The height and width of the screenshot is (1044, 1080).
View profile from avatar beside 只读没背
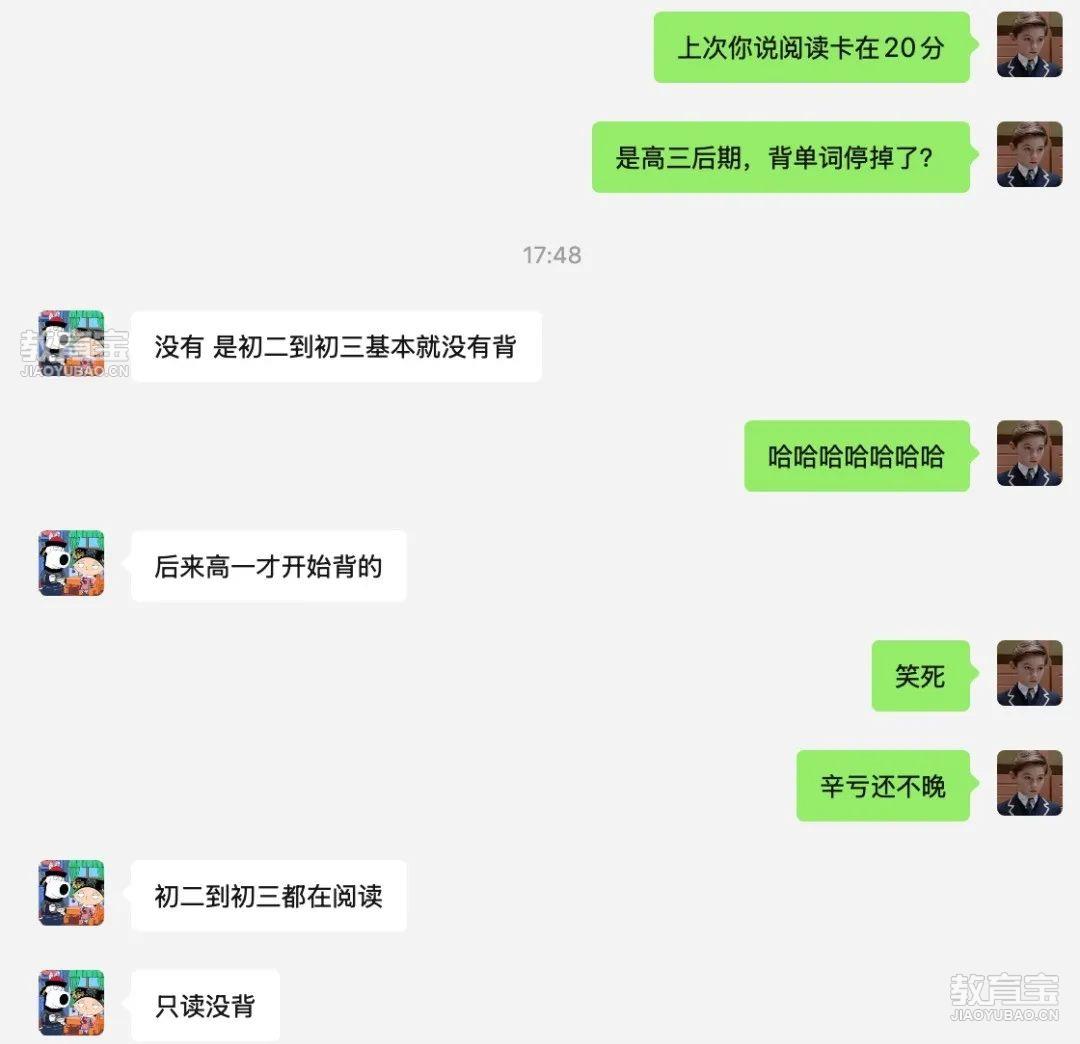(71, 1003)
